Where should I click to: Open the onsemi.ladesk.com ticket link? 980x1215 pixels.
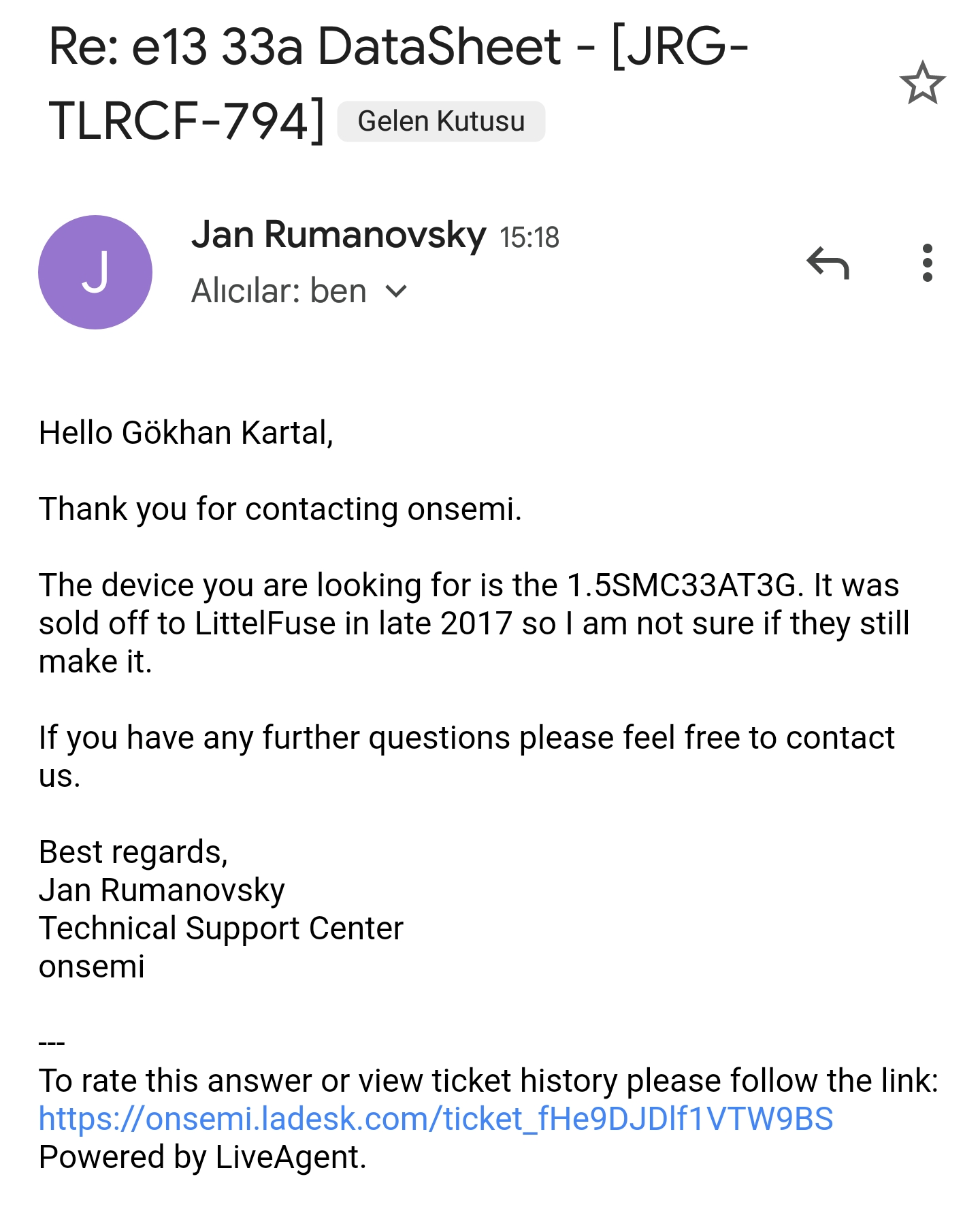[436, 1119]
